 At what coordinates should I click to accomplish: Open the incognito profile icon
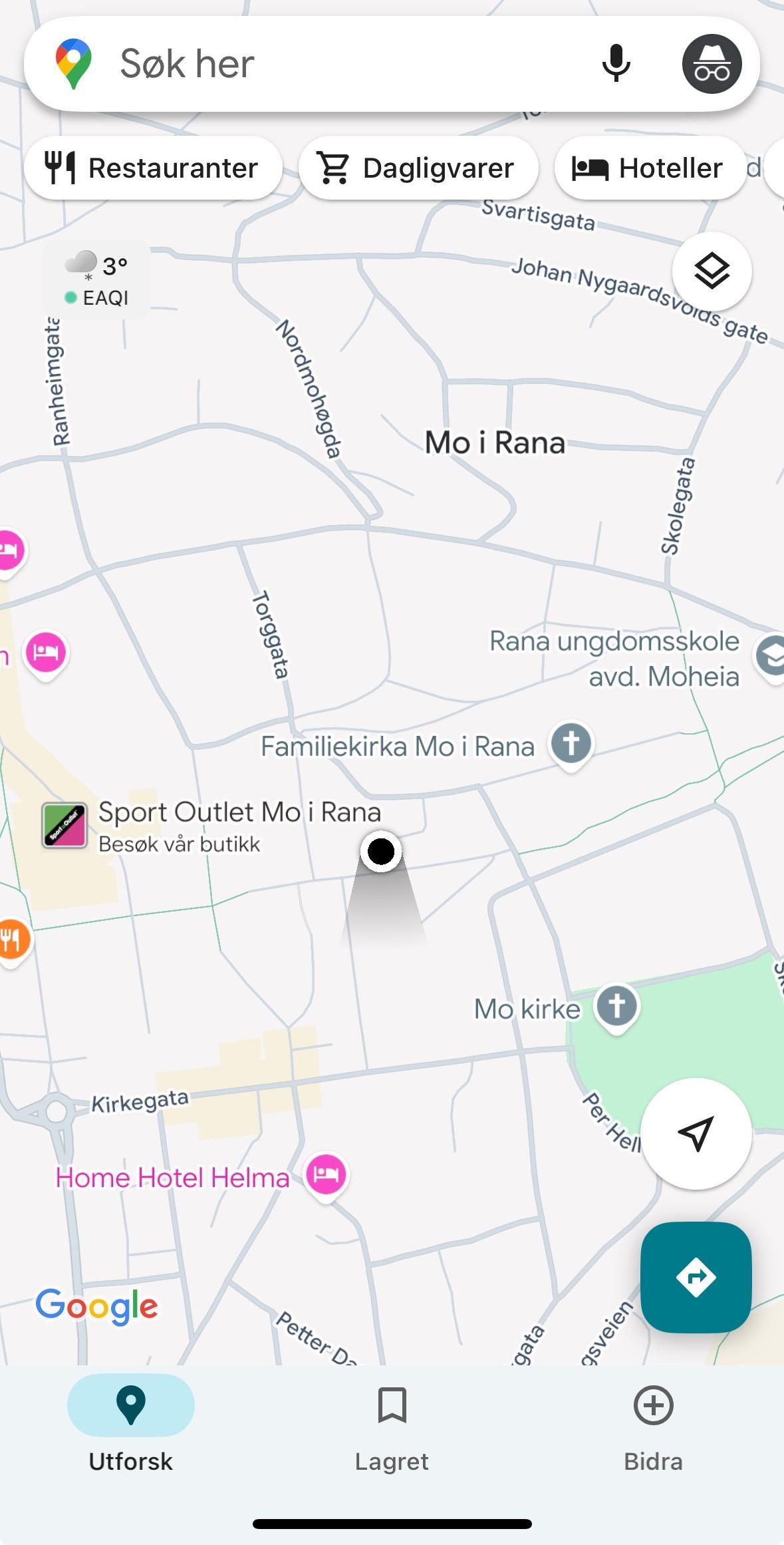pyautogui.click(x=712, y=64)
